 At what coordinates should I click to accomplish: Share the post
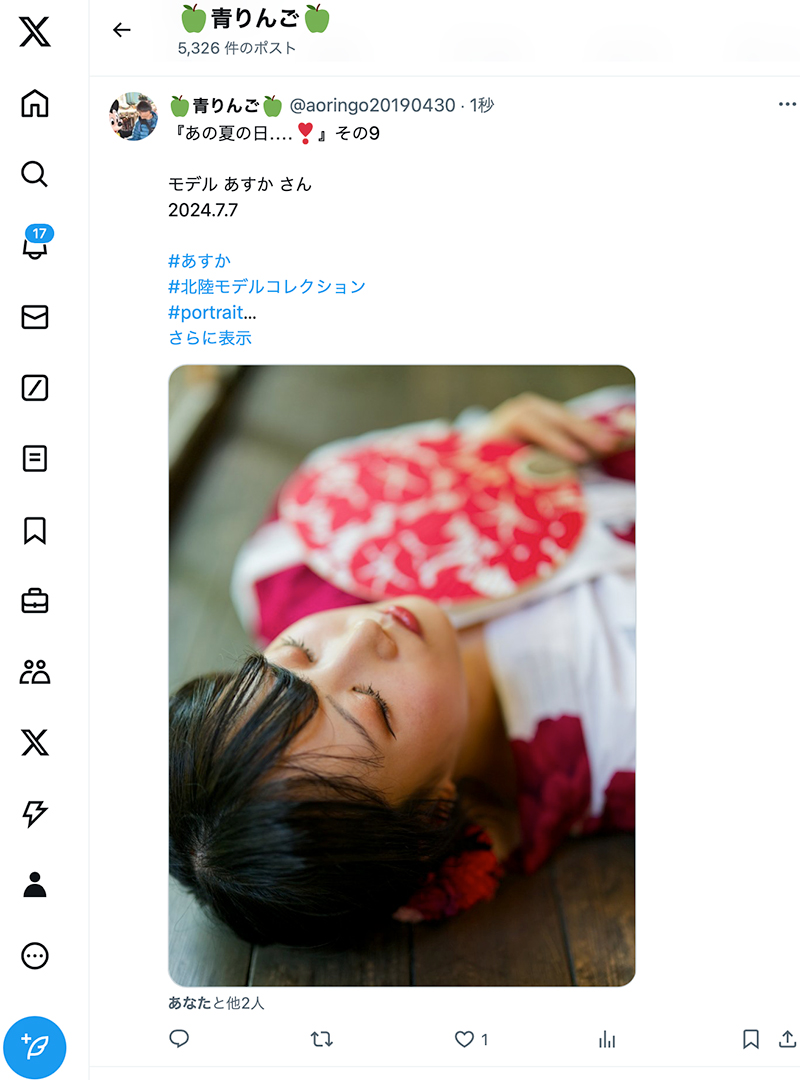pos(787,1039)
